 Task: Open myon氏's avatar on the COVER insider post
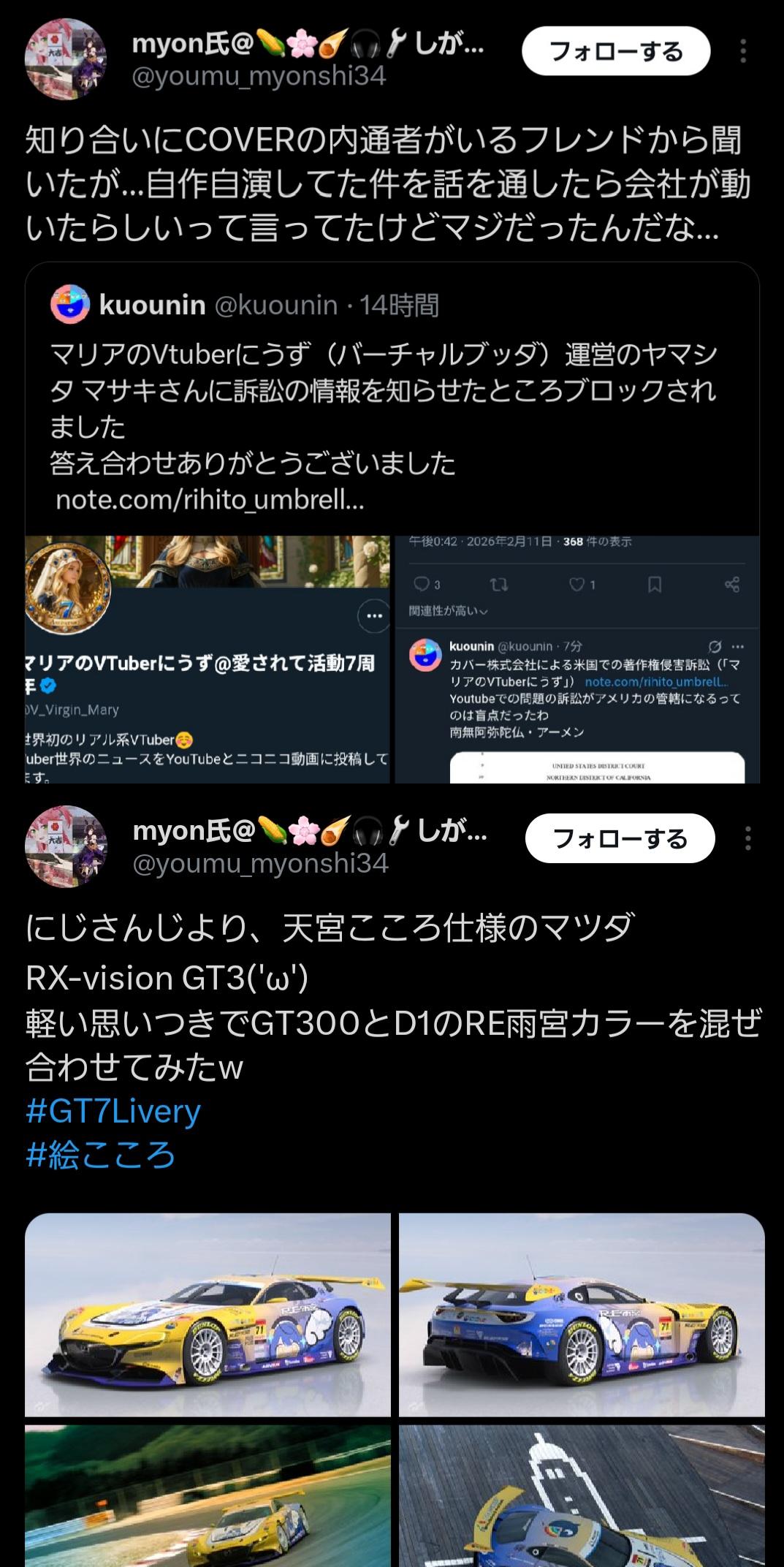coord(65,59)
